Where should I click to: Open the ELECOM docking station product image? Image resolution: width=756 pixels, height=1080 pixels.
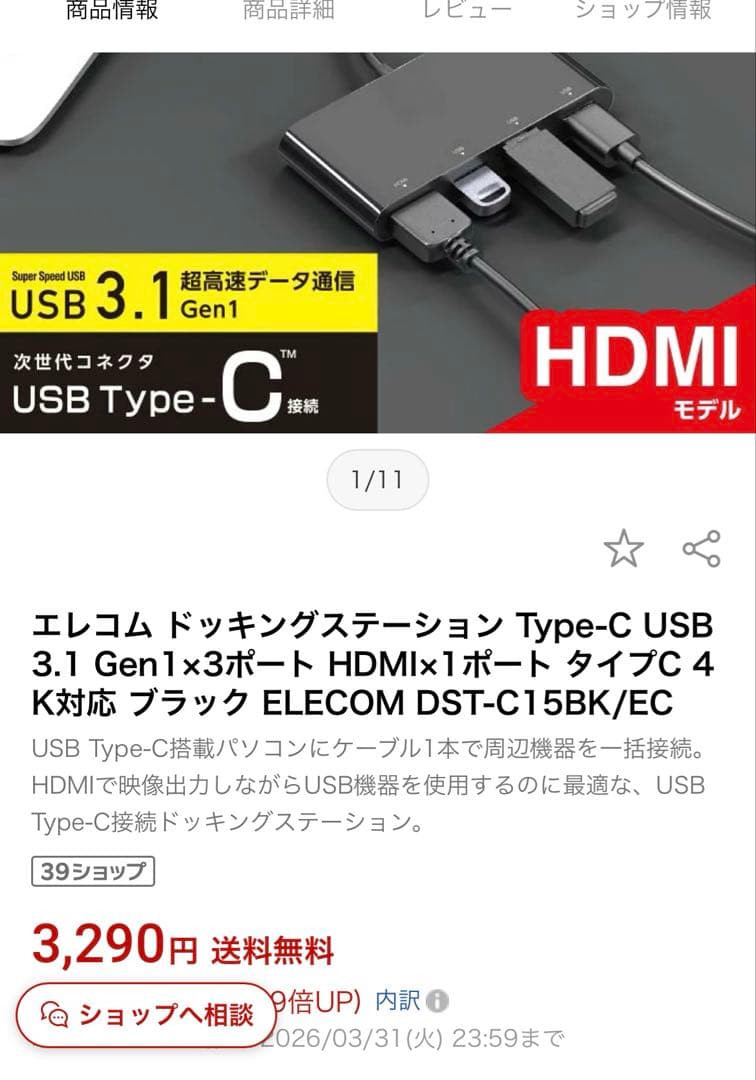click(x=378, y=242)
